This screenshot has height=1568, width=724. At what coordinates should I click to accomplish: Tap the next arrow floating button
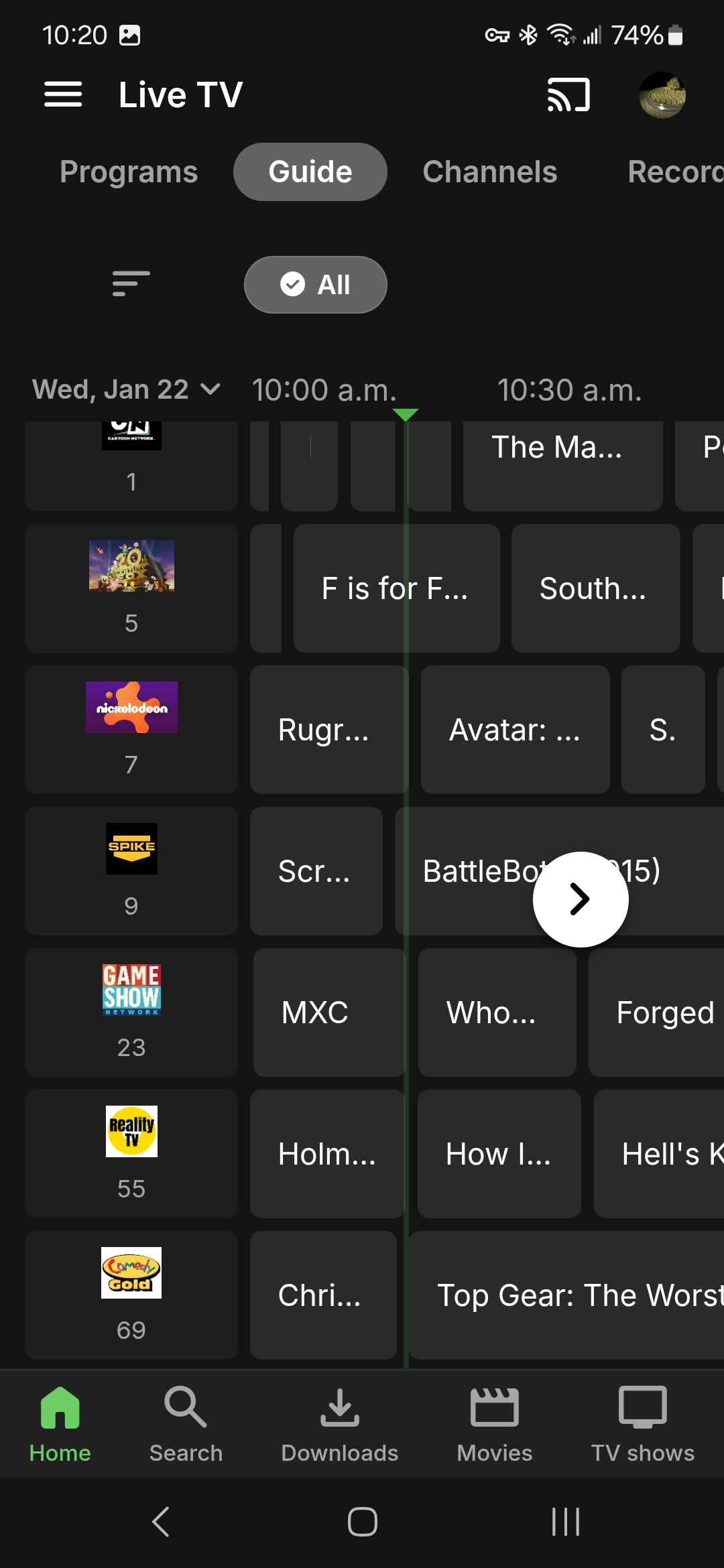click(x=580, y=899)
